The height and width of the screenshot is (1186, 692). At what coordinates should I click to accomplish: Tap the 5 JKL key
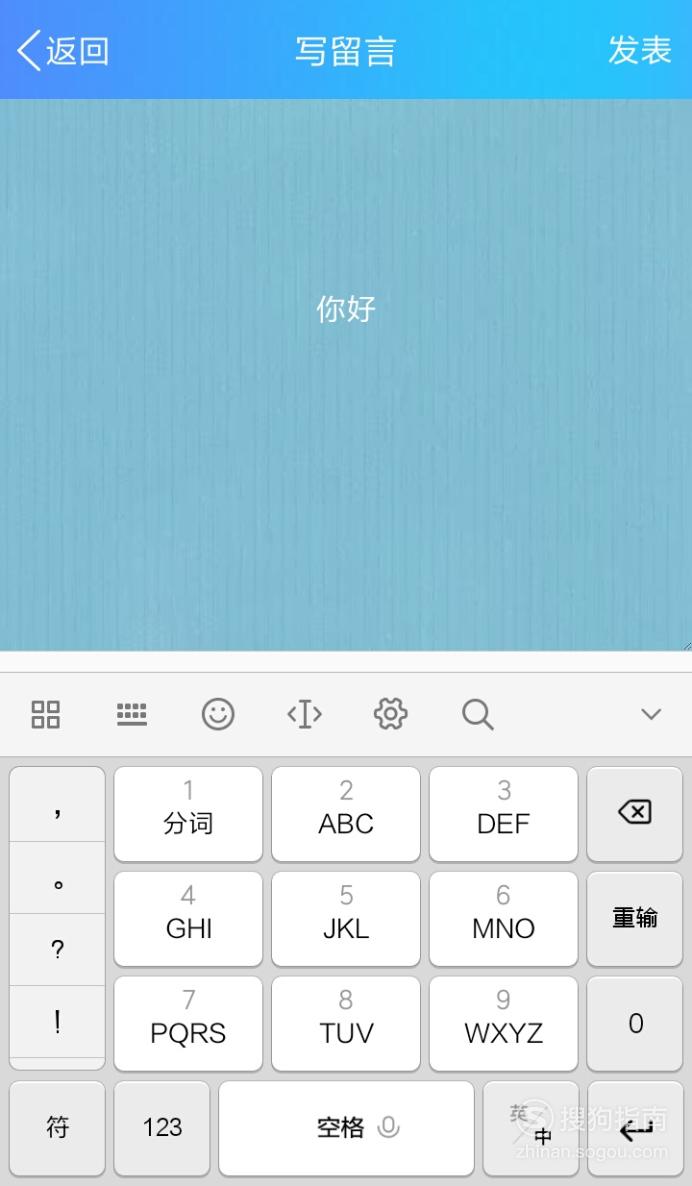click(346, 918)
